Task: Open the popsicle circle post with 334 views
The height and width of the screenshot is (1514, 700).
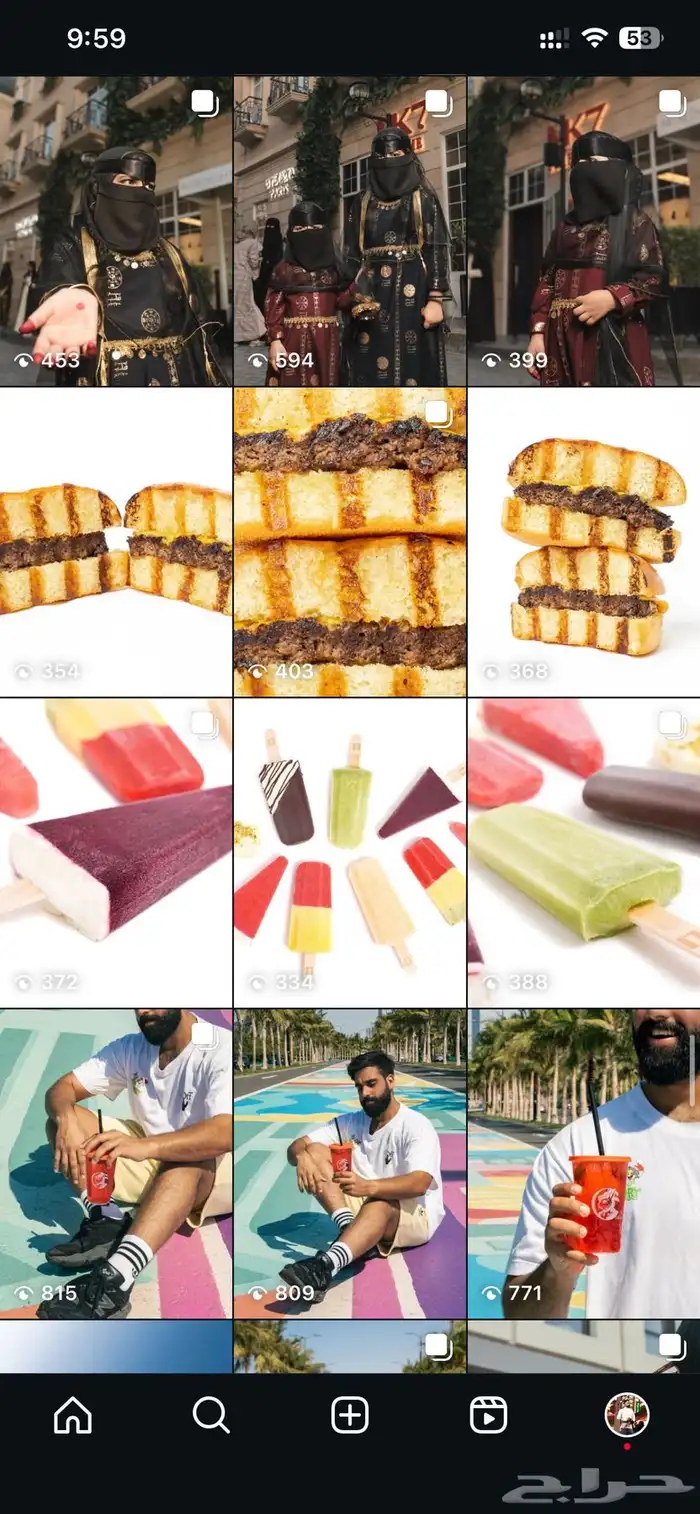Action: coord(350,852)
